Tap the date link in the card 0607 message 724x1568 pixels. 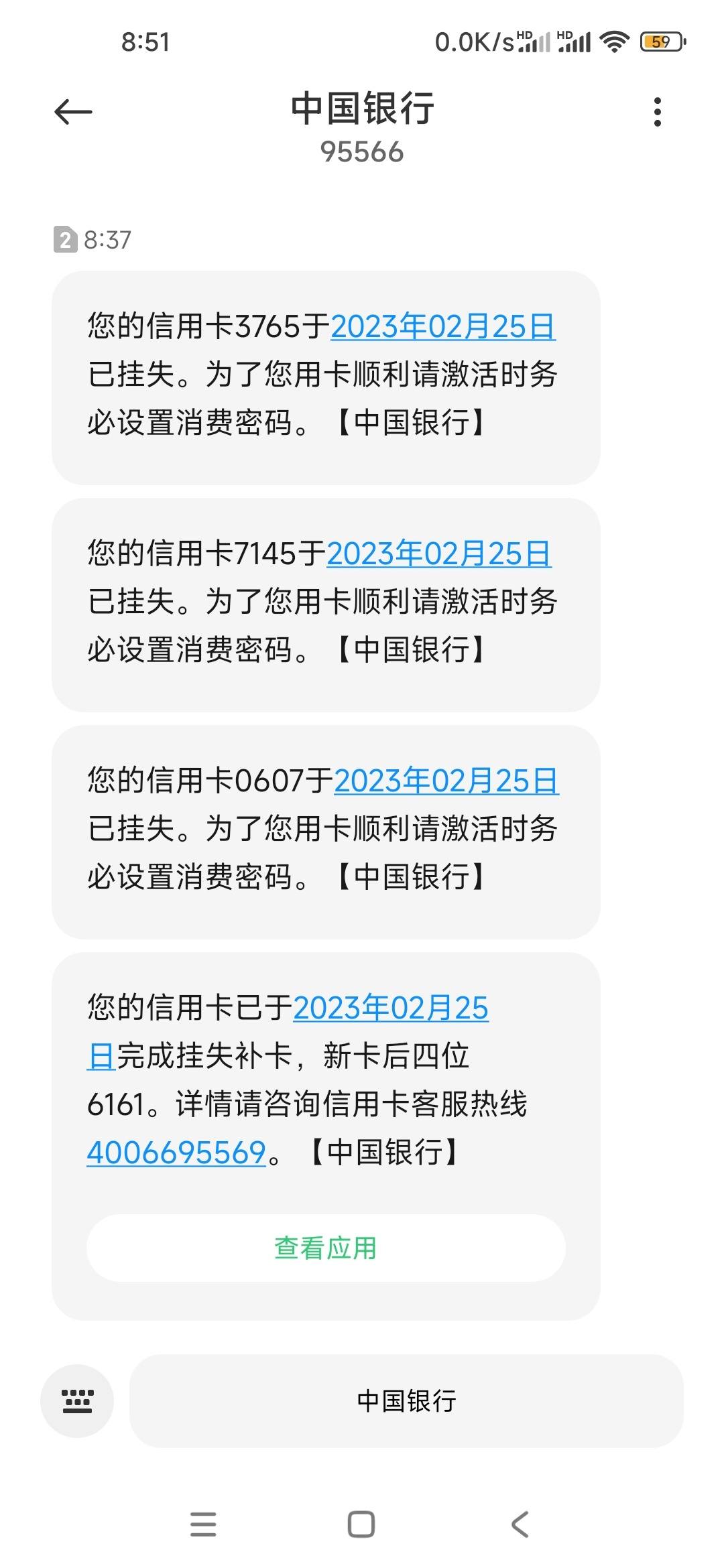coord(446,781)
